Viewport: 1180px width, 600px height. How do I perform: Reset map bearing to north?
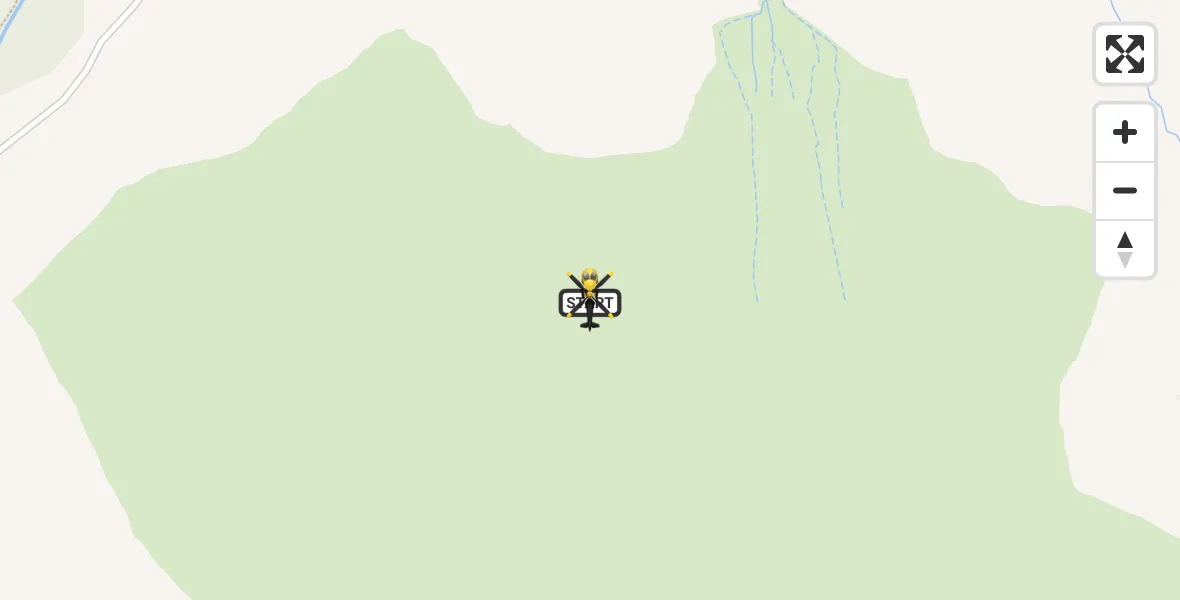(x=1124, y=249)
